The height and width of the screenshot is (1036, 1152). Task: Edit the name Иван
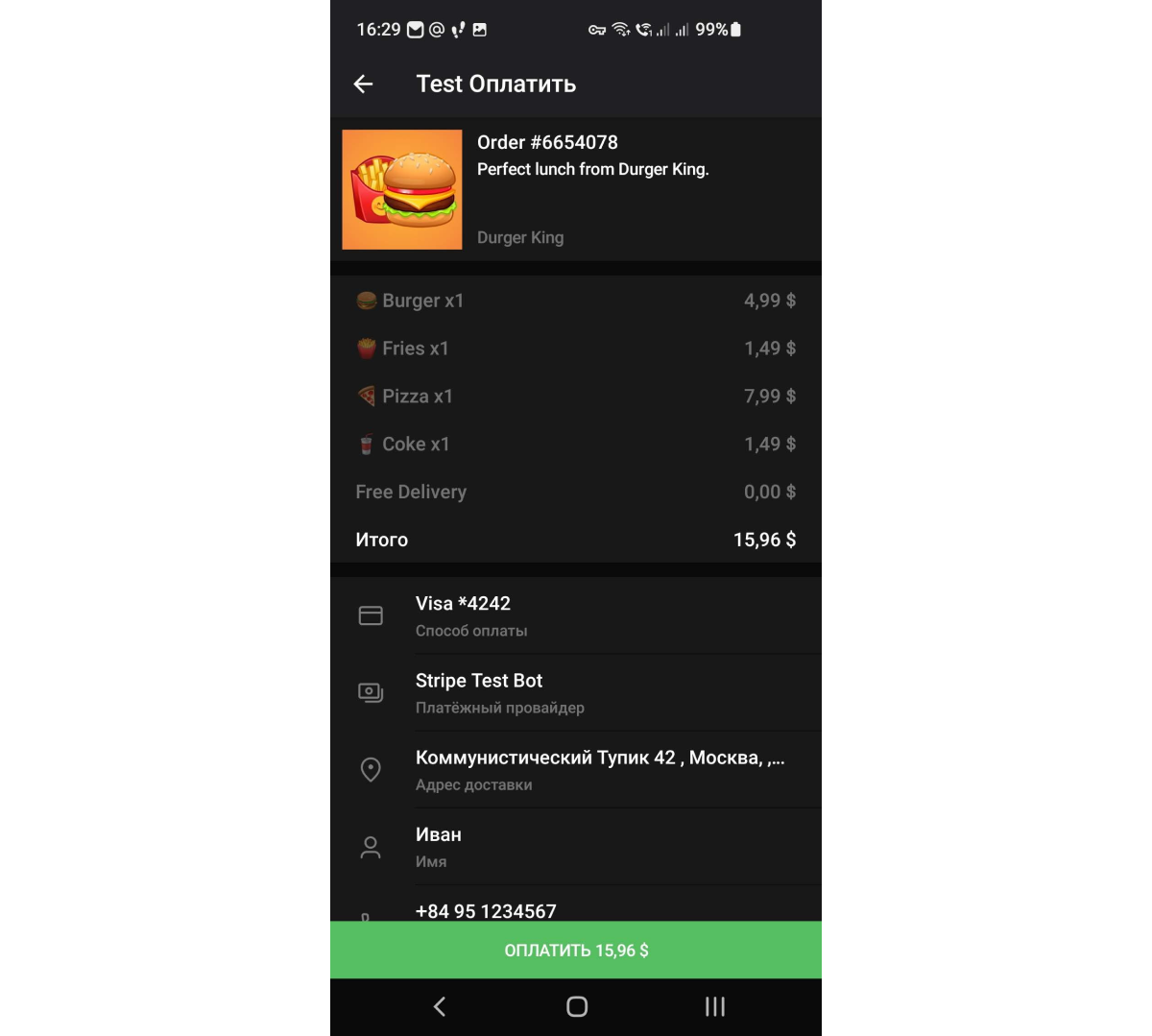click(575, 846)
